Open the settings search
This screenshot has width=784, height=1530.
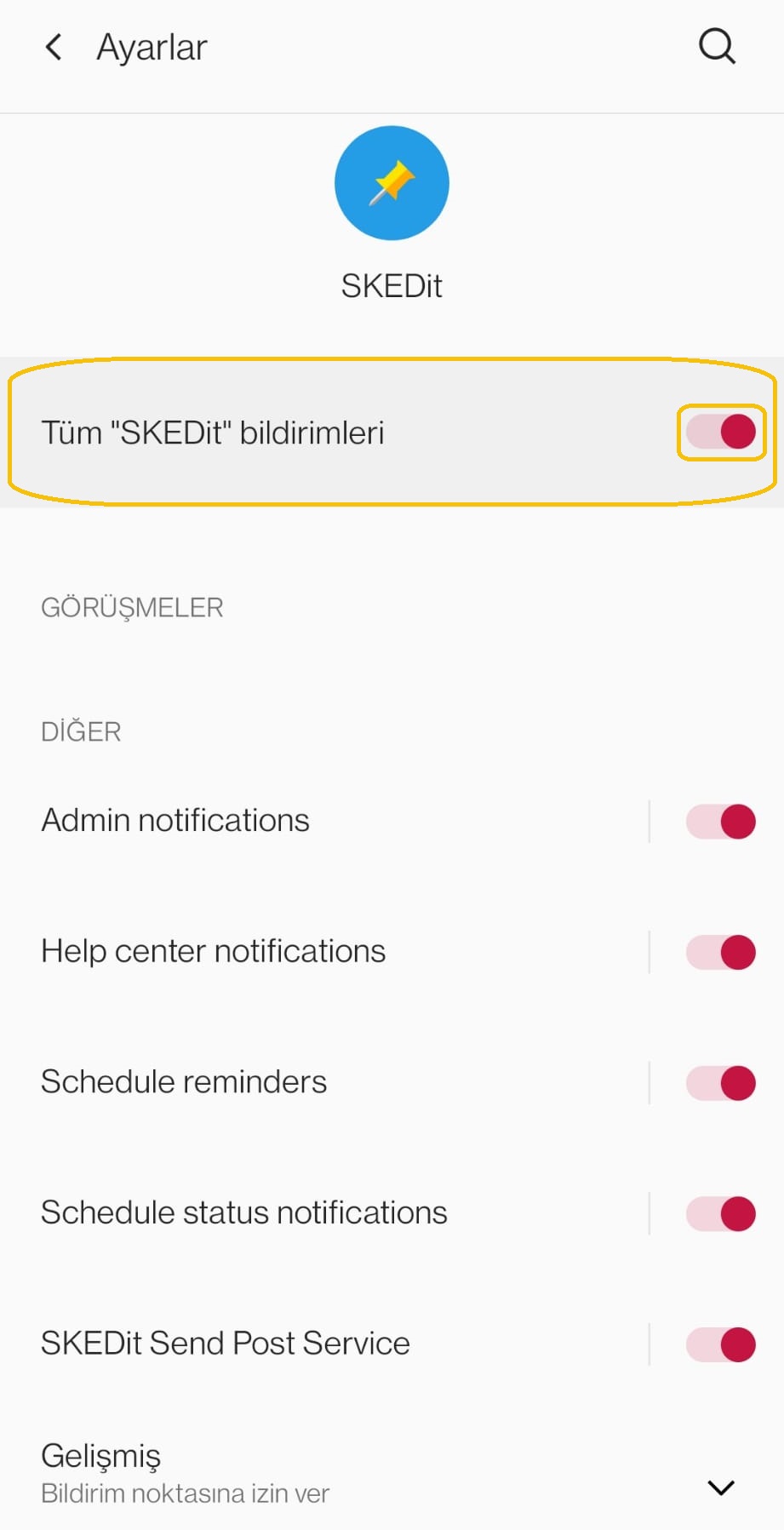tap(717, 47)
